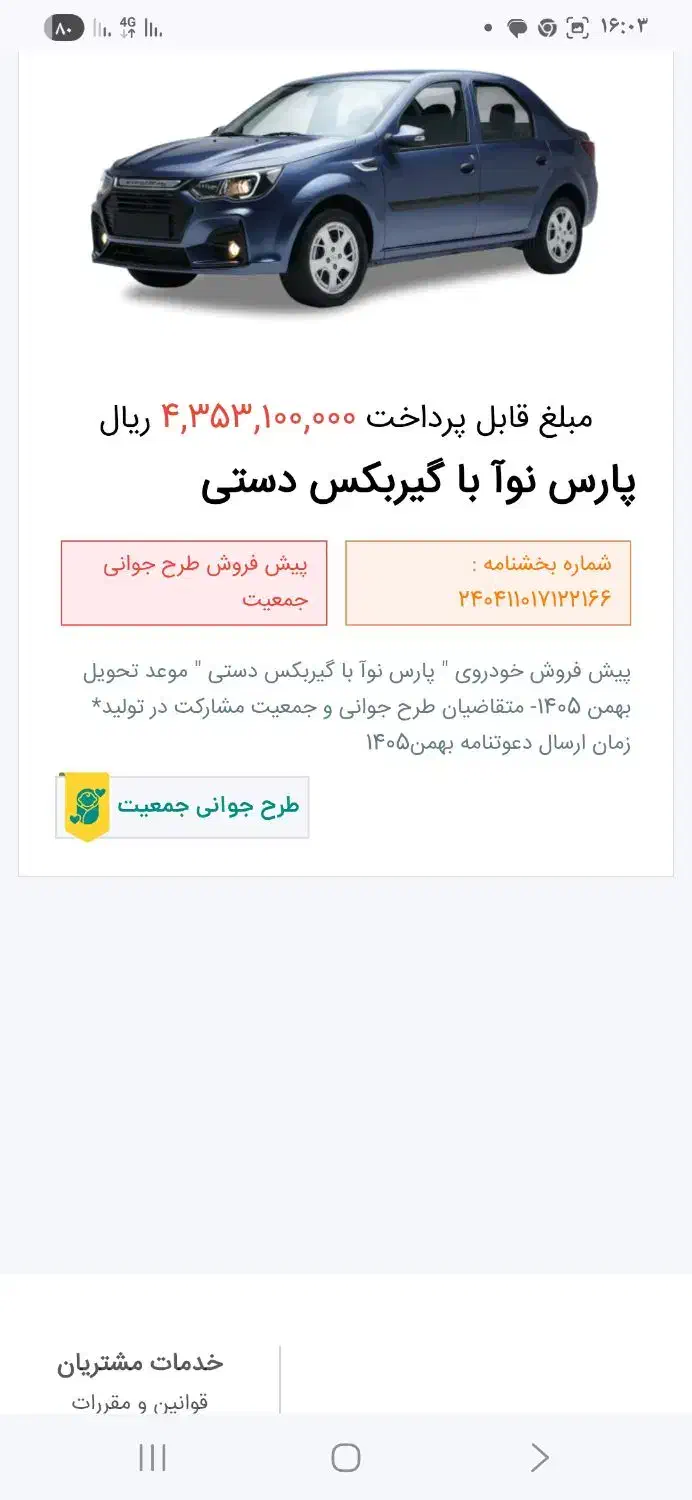
Task: Go back using system back button
Action: (x=539, y=1458)
